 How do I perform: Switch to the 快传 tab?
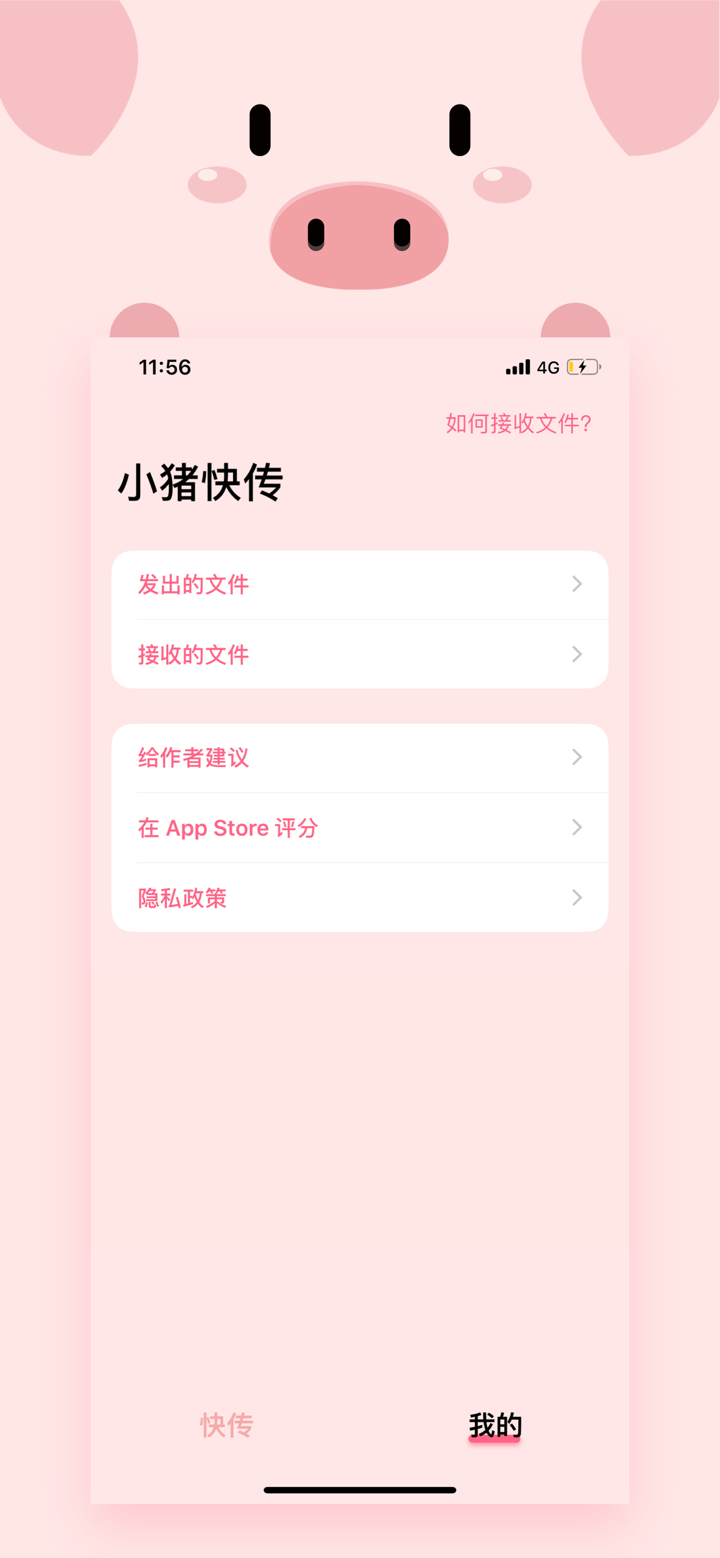pos(226,1425)
